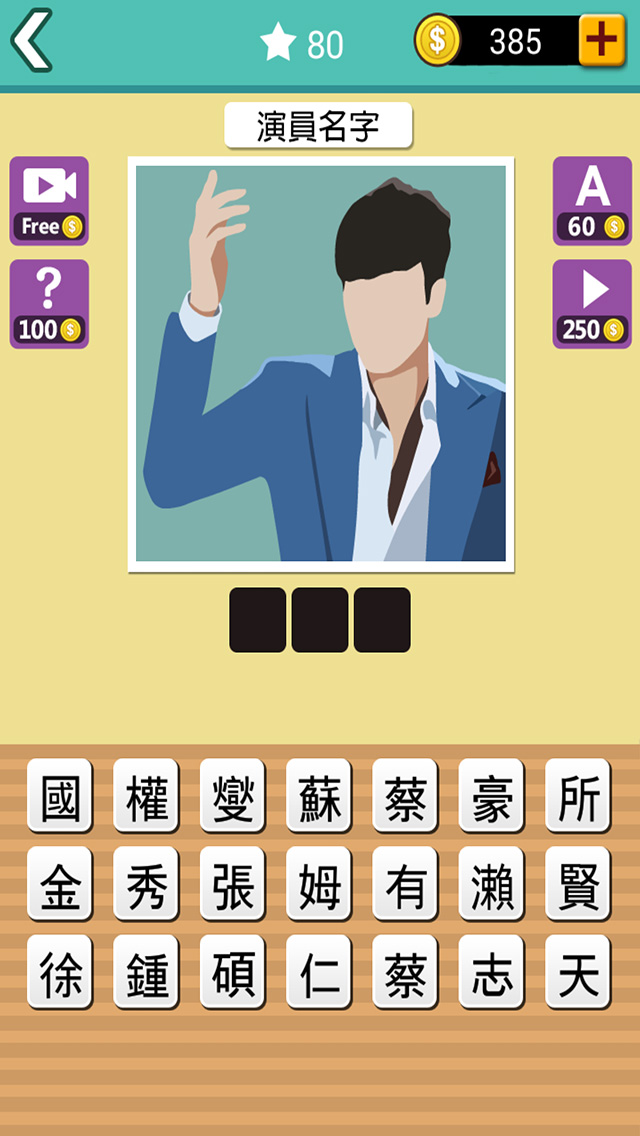This screenshot has width=640, height=1136.
Task: Select the 有 character tile
Action: [x=405, y=884]
